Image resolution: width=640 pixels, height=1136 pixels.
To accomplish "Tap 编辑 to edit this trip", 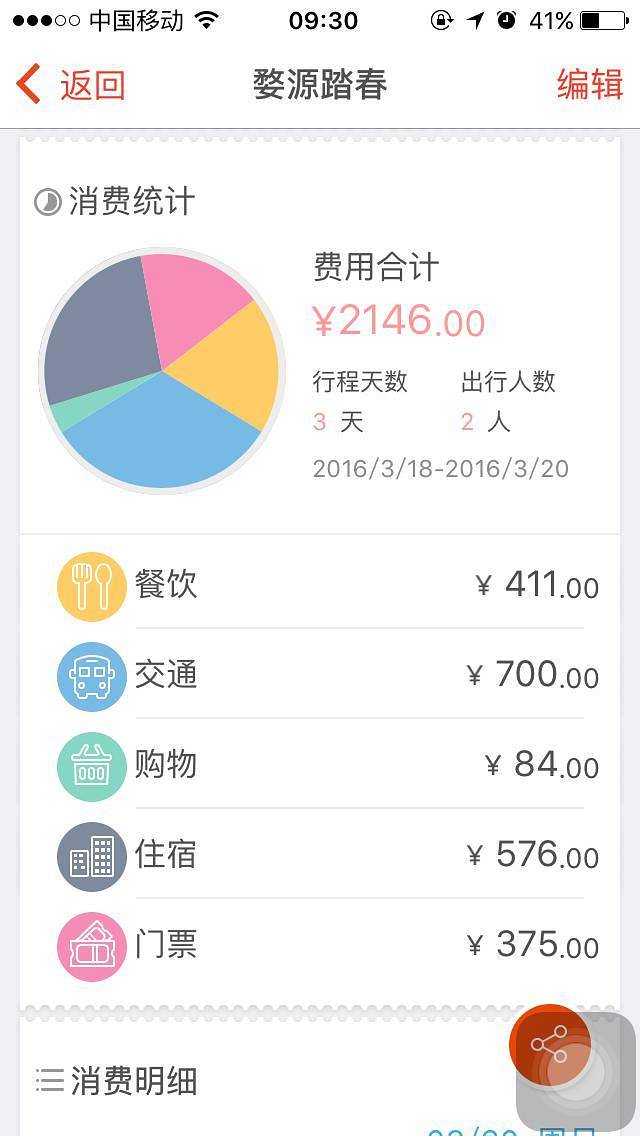I will coord(589,85).
